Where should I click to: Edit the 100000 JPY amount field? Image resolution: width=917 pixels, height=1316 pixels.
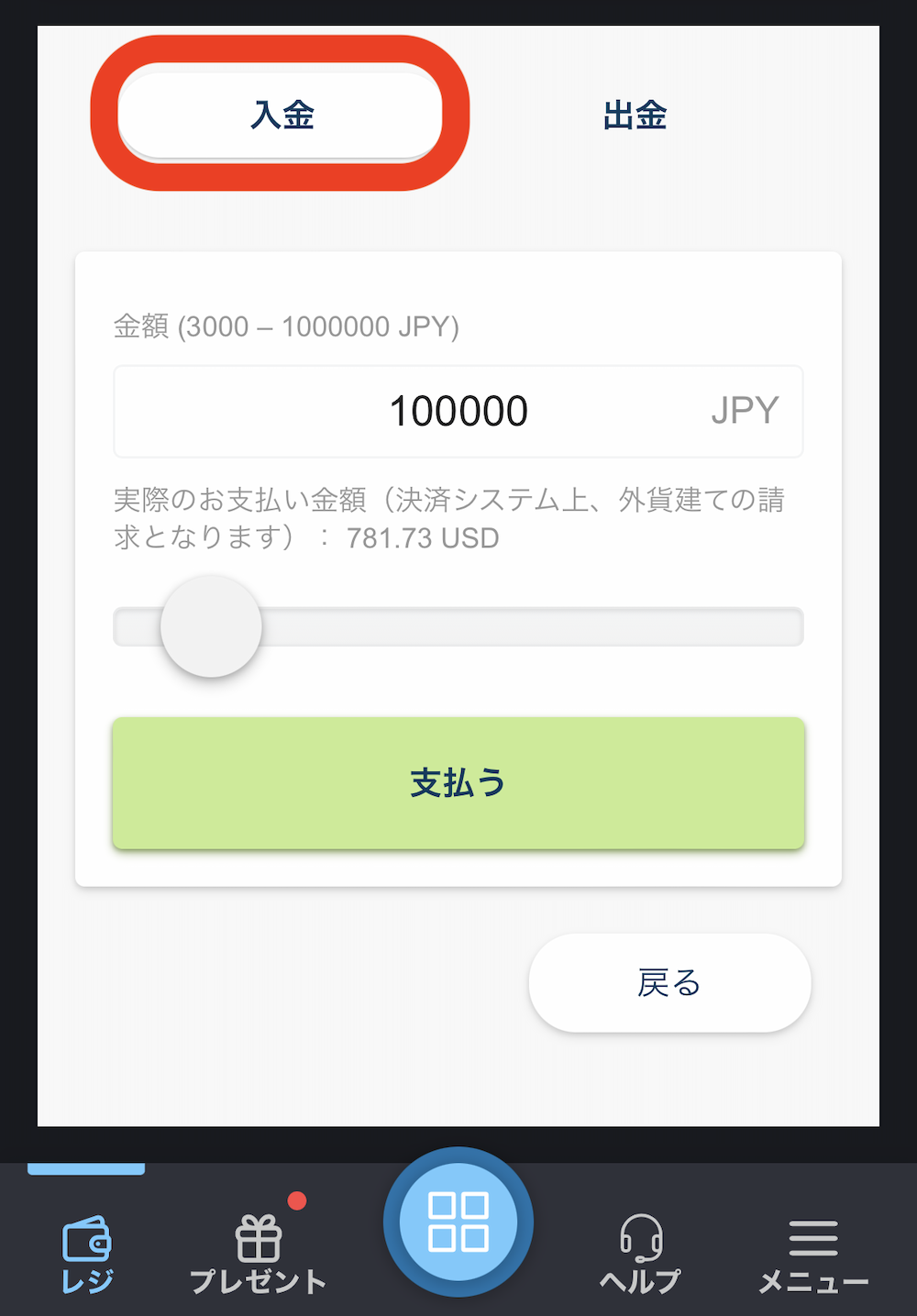coord(458,411)
